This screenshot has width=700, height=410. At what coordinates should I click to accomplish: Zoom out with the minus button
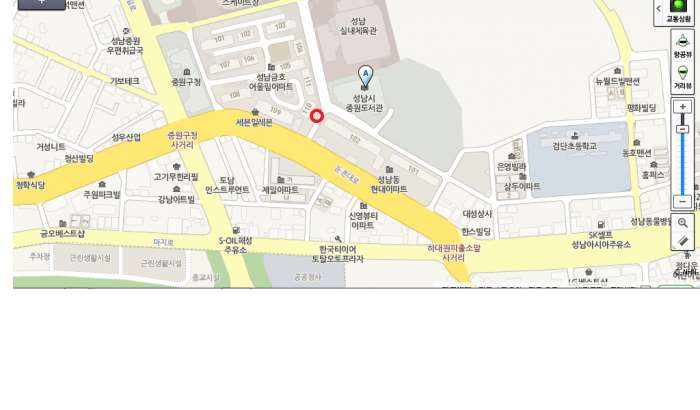pos(683,201)
